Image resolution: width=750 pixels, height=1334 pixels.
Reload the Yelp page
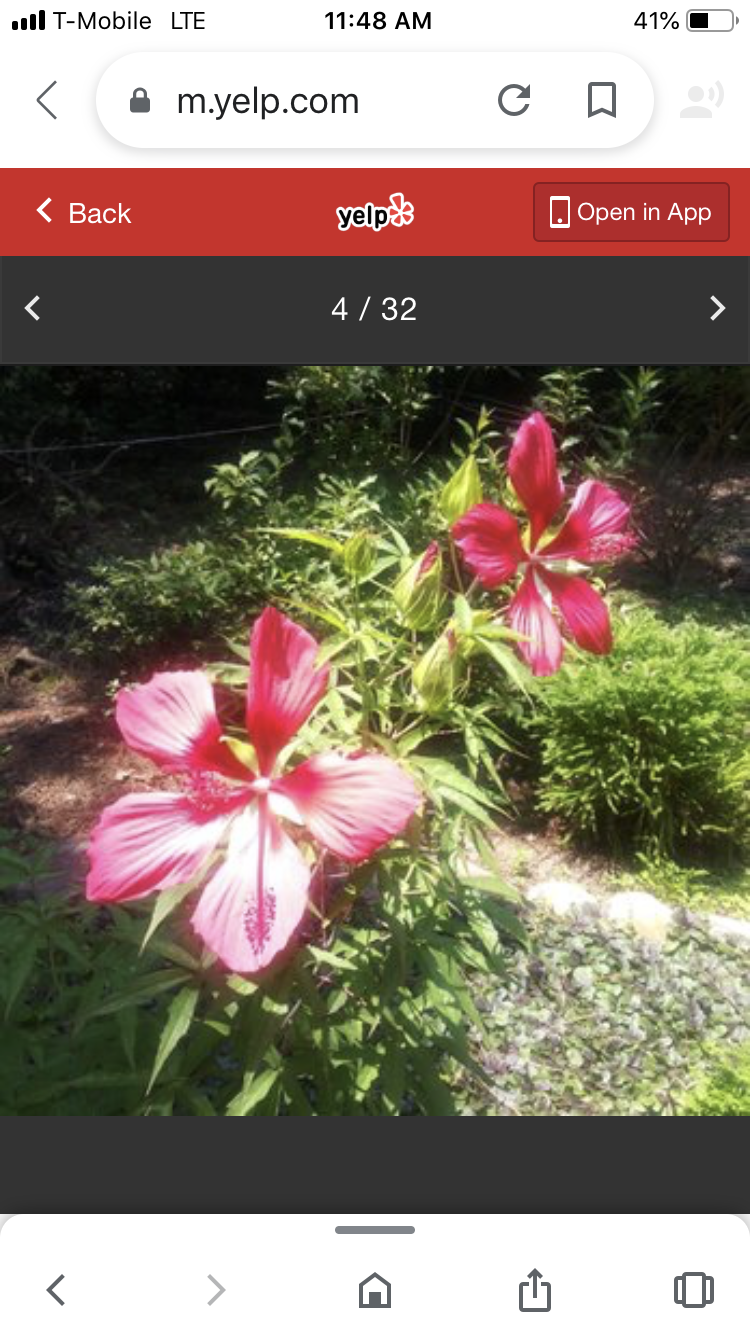tap(513, 100)
